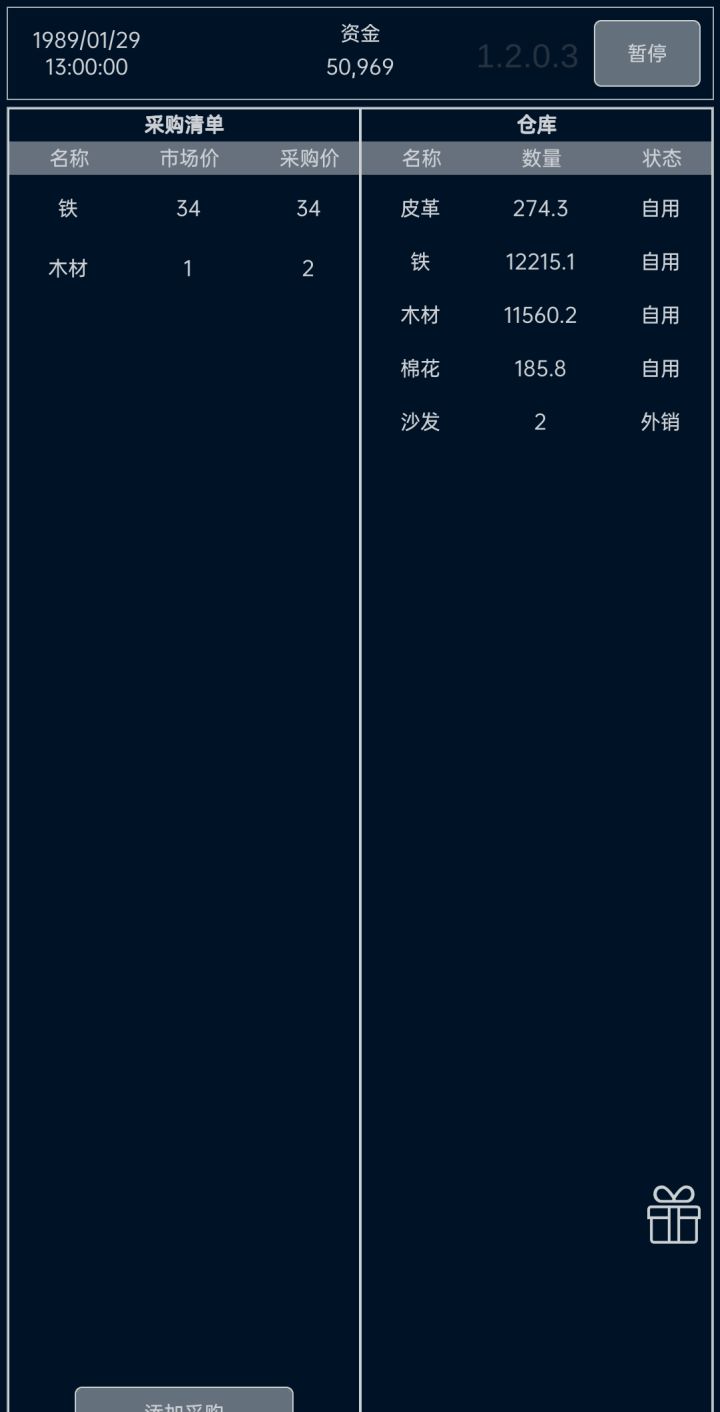The image size is (720, 1412).
Task: Select the 仓库 panel header
Action: tap(537, 126)
